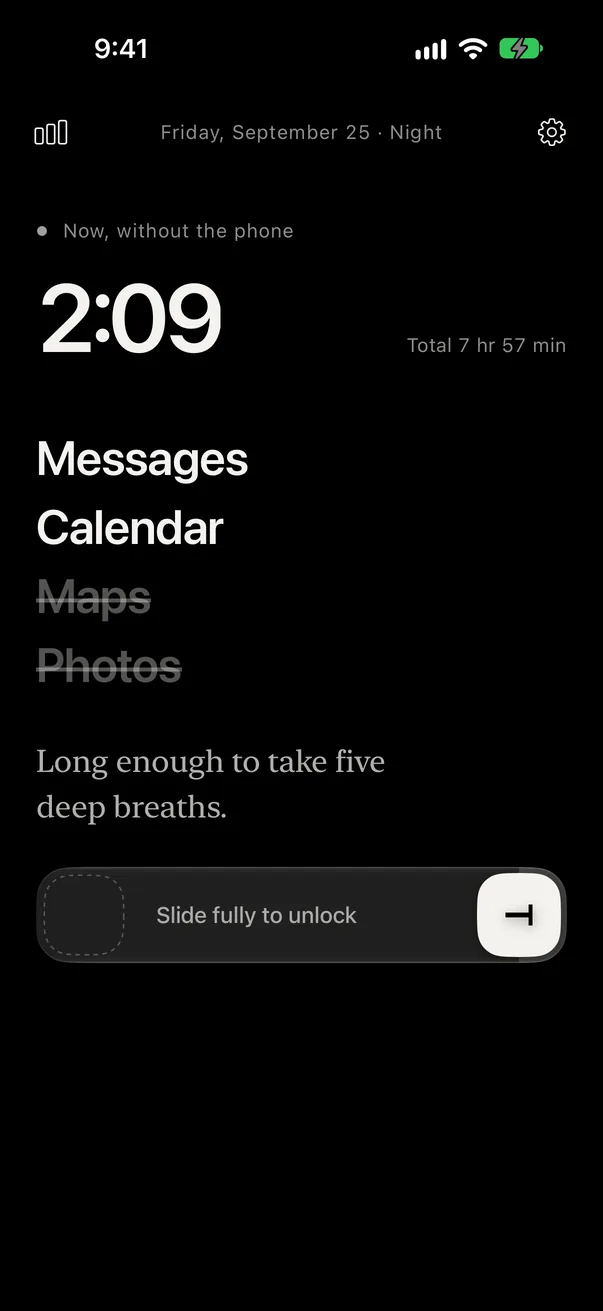Screen dimensions: 603x1311
Task: Select the crossed-out Maps entry
Action: tap(94, 598)
